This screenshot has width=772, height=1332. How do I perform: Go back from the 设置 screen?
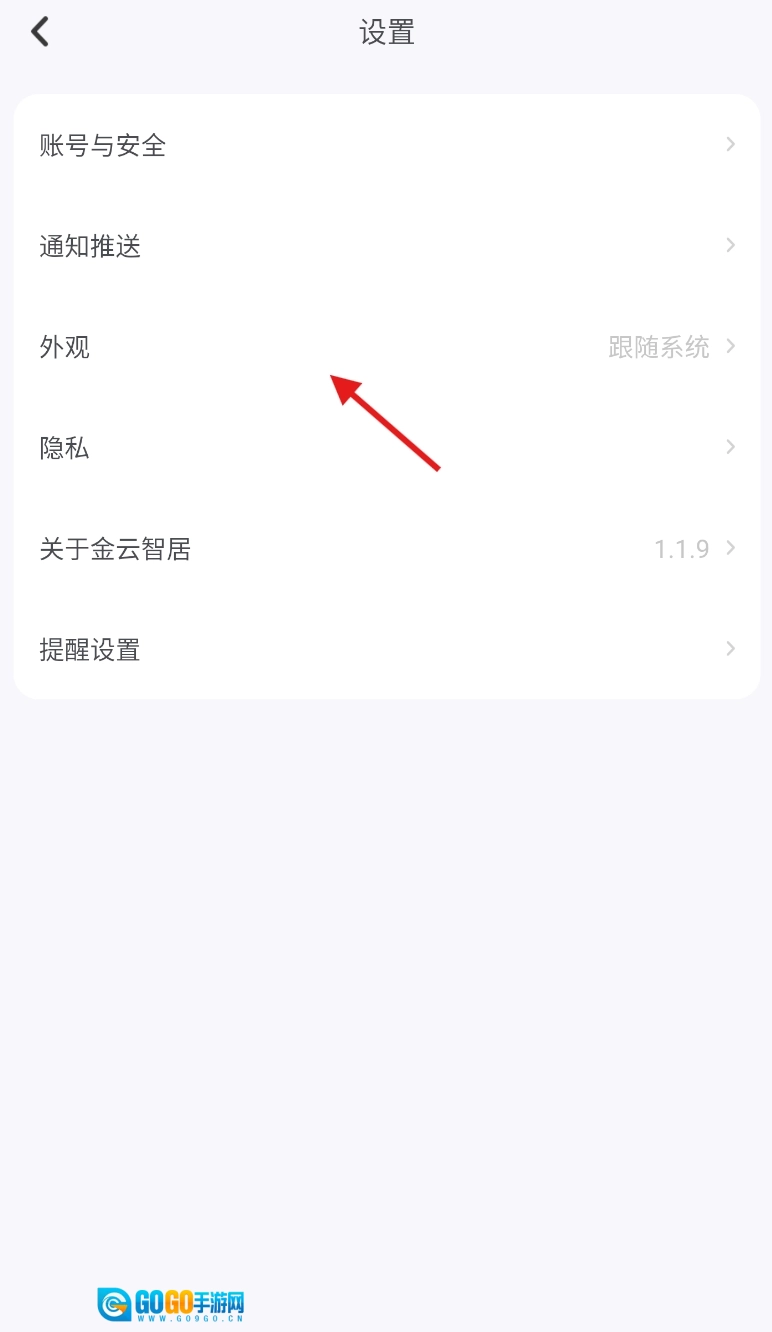[x=40, y=32]
